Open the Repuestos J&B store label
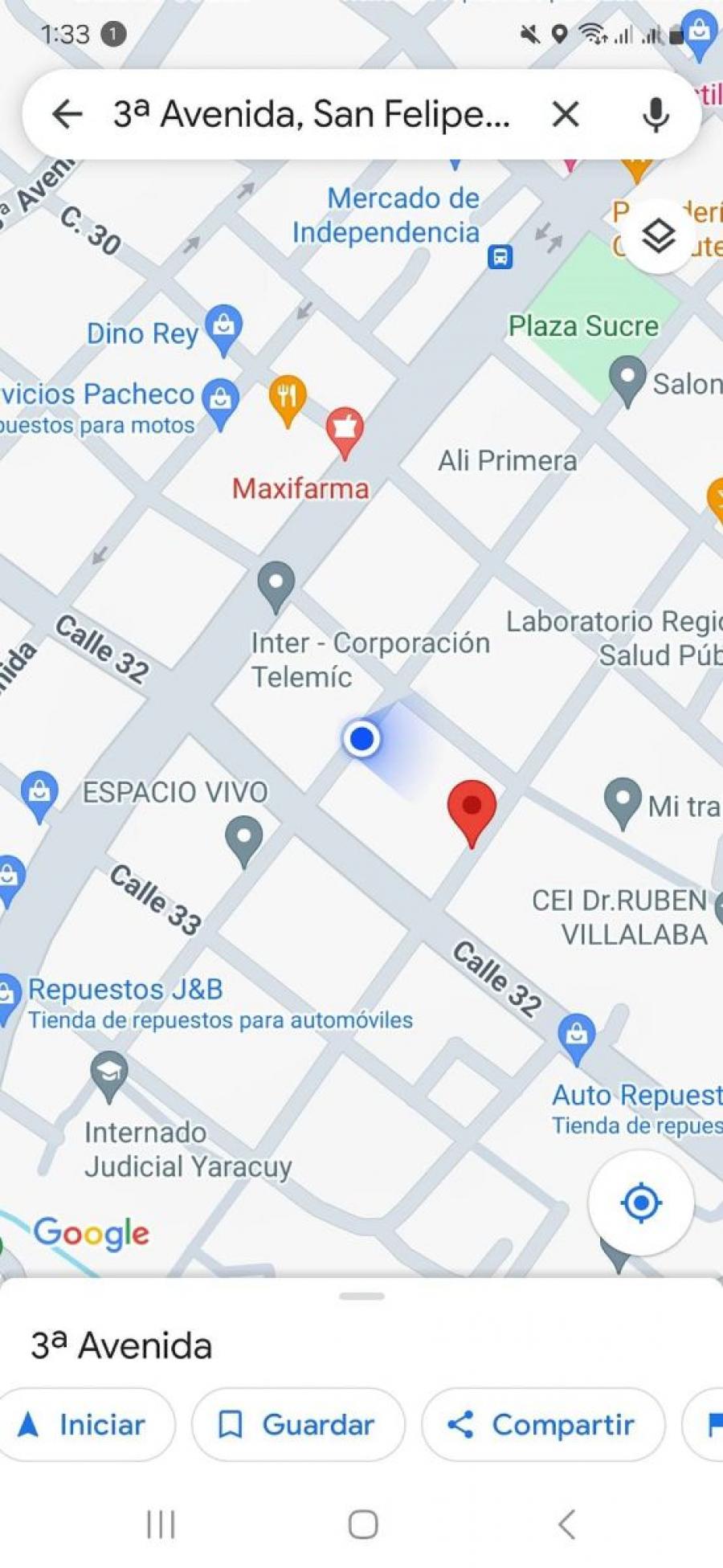Viewport: 723px width, 1568px height. [x=125, y=989]
